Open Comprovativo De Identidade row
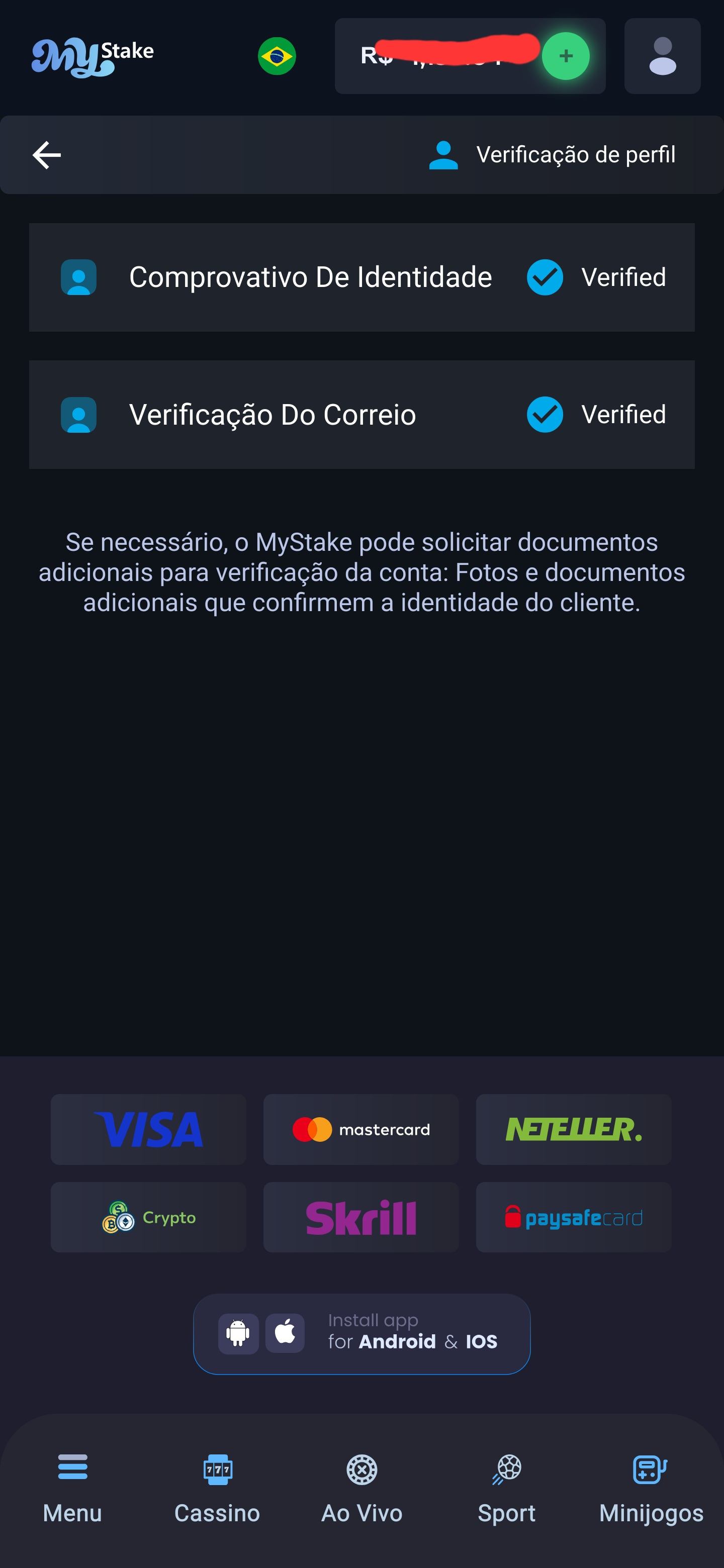 pos(361,277)
